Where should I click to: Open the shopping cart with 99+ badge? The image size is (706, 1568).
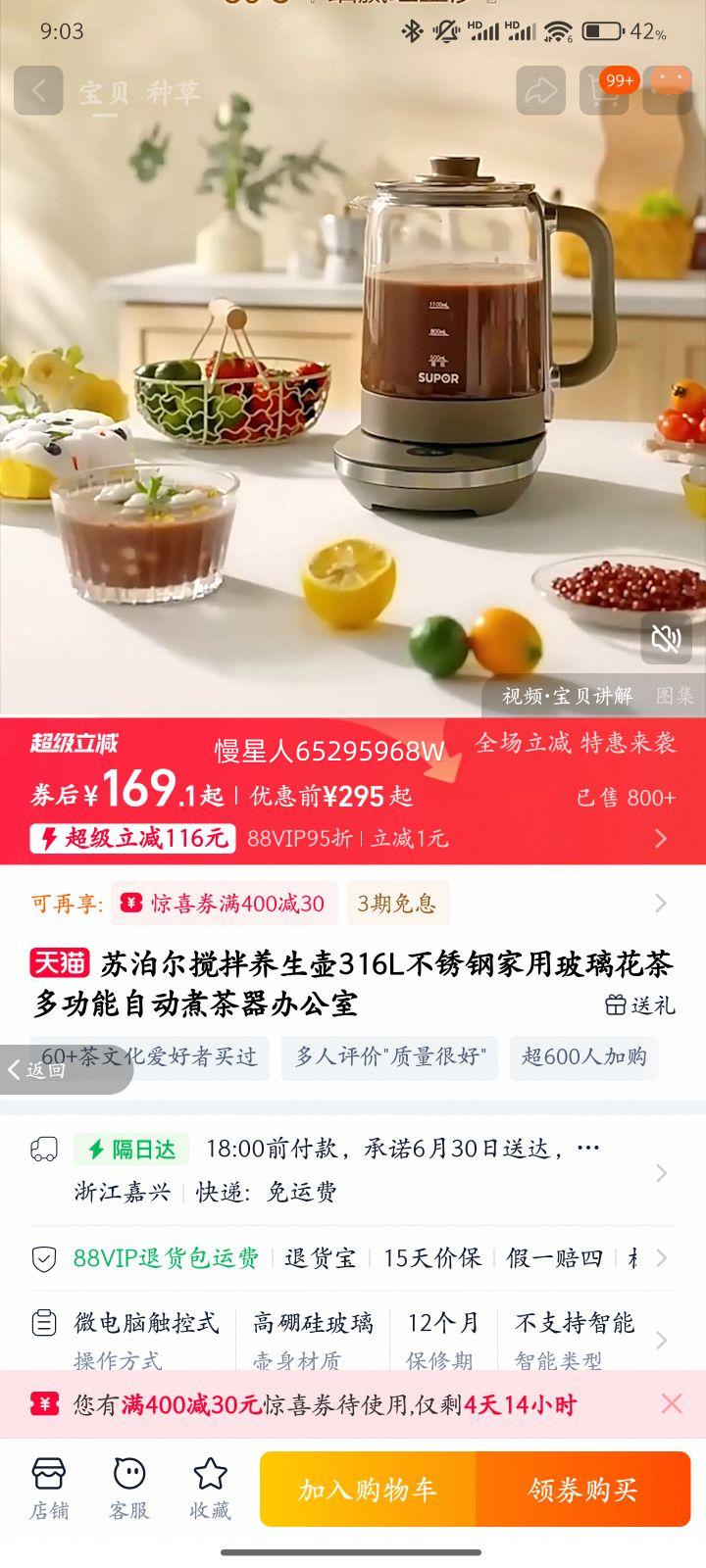[x=604, y=92]
